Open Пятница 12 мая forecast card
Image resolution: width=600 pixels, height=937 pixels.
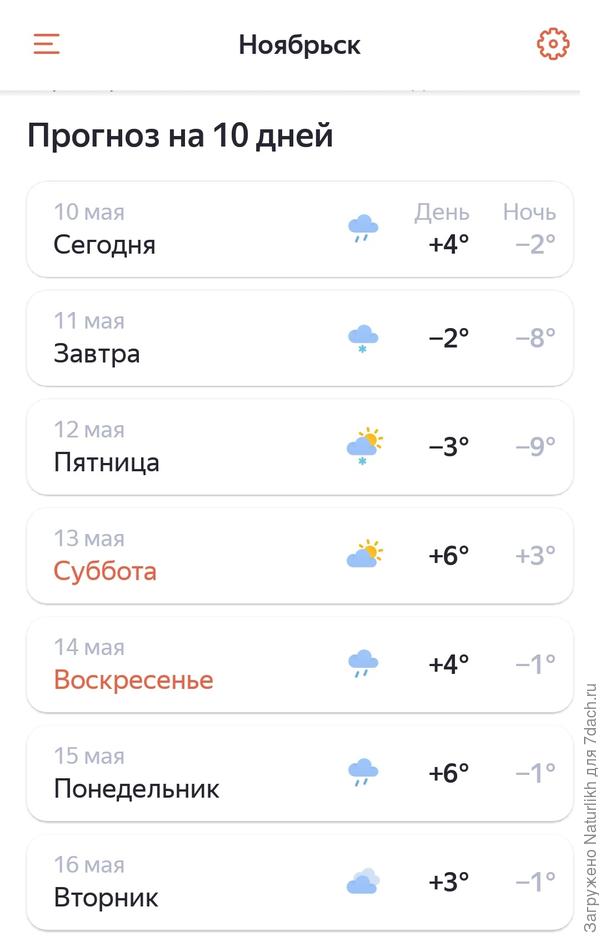300,447
